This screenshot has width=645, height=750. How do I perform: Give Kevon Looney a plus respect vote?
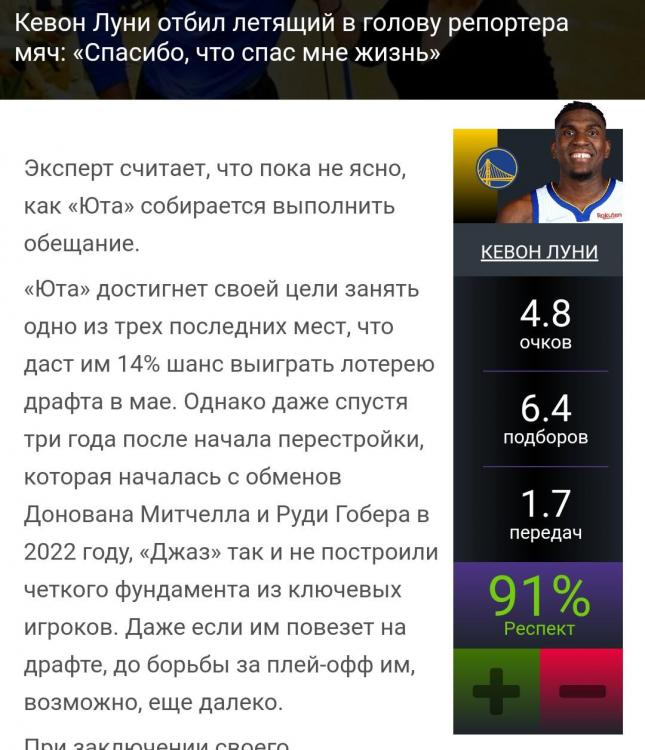[496, 692]
